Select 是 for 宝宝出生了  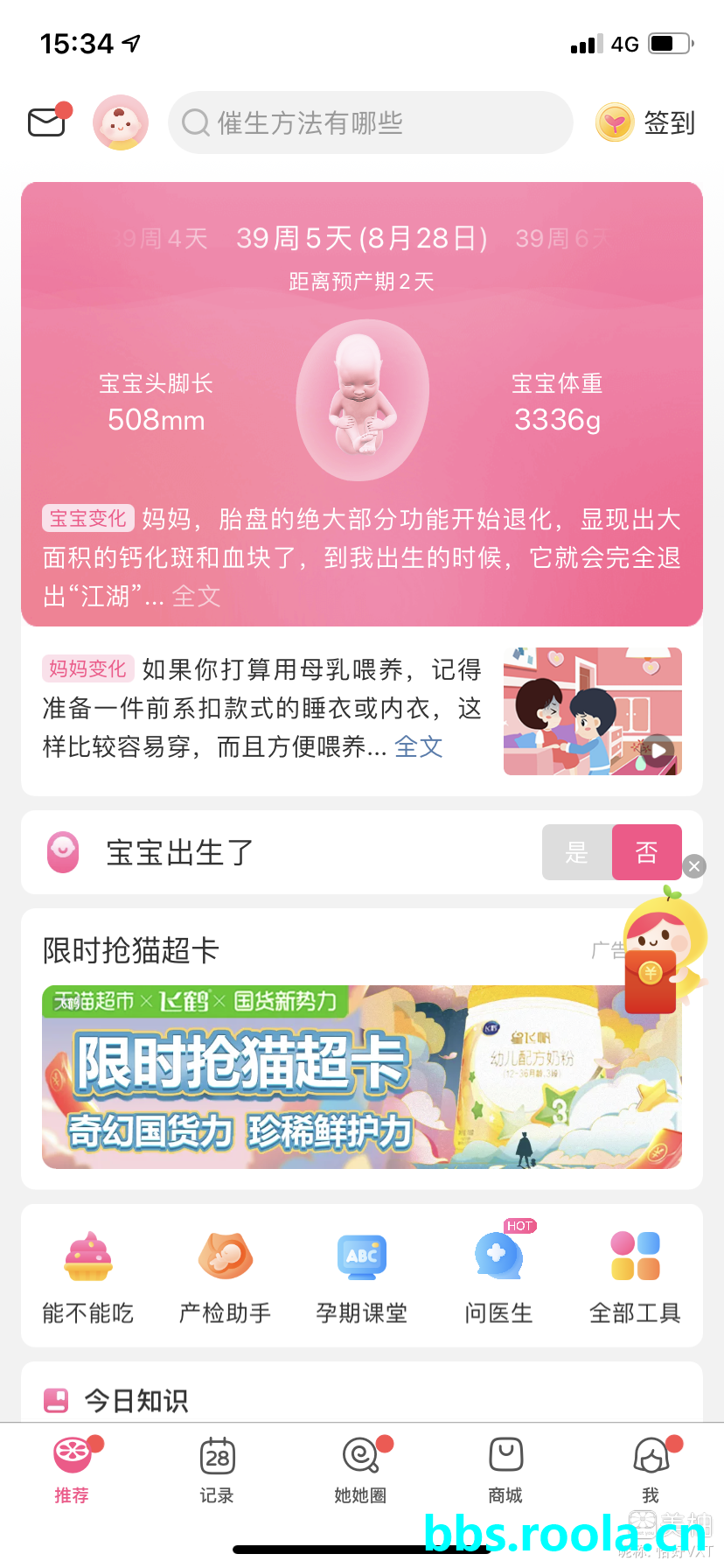pyautogui.click(x=577, y=852)
